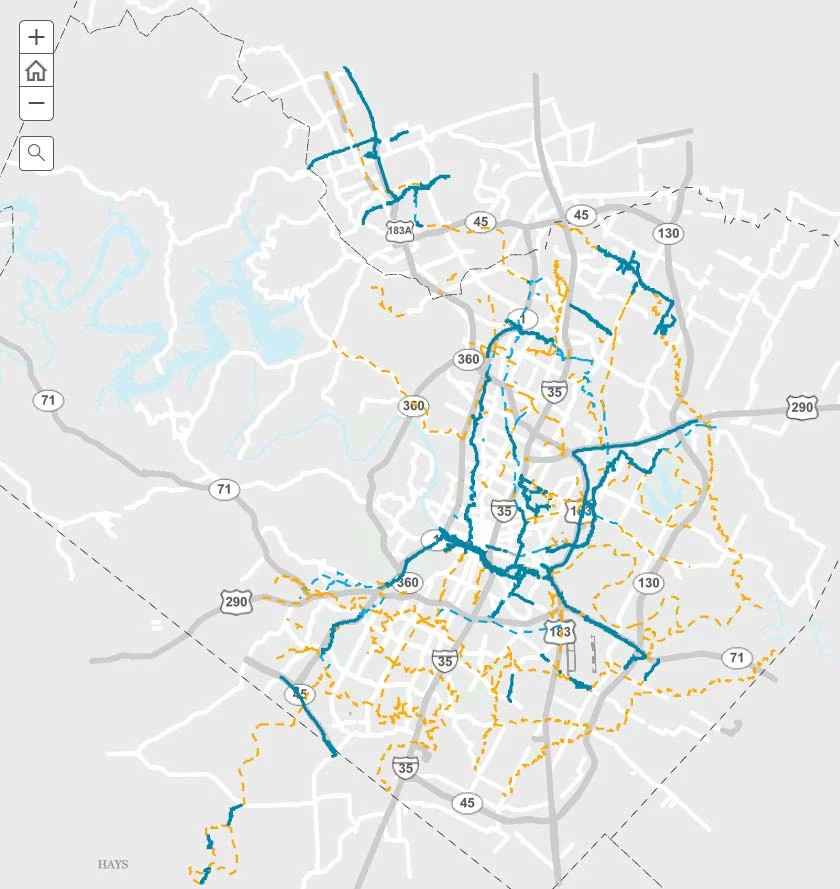Zoom in on the map
Viewport: 840px width, 889px height.
36,38
